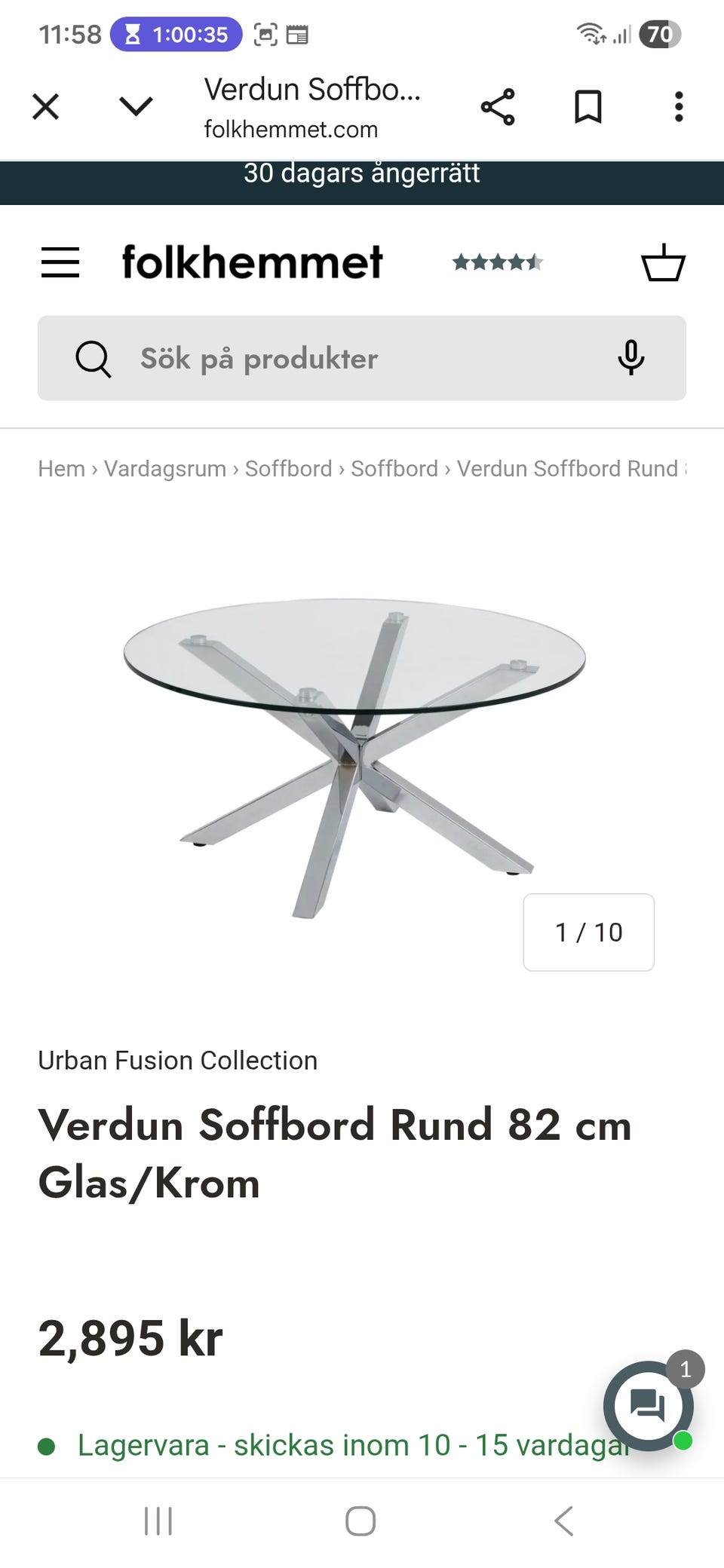Tap the purple timer countdown pill
Image resolution: width=724 pixels, height=1568 pixels.
[175, 33]
